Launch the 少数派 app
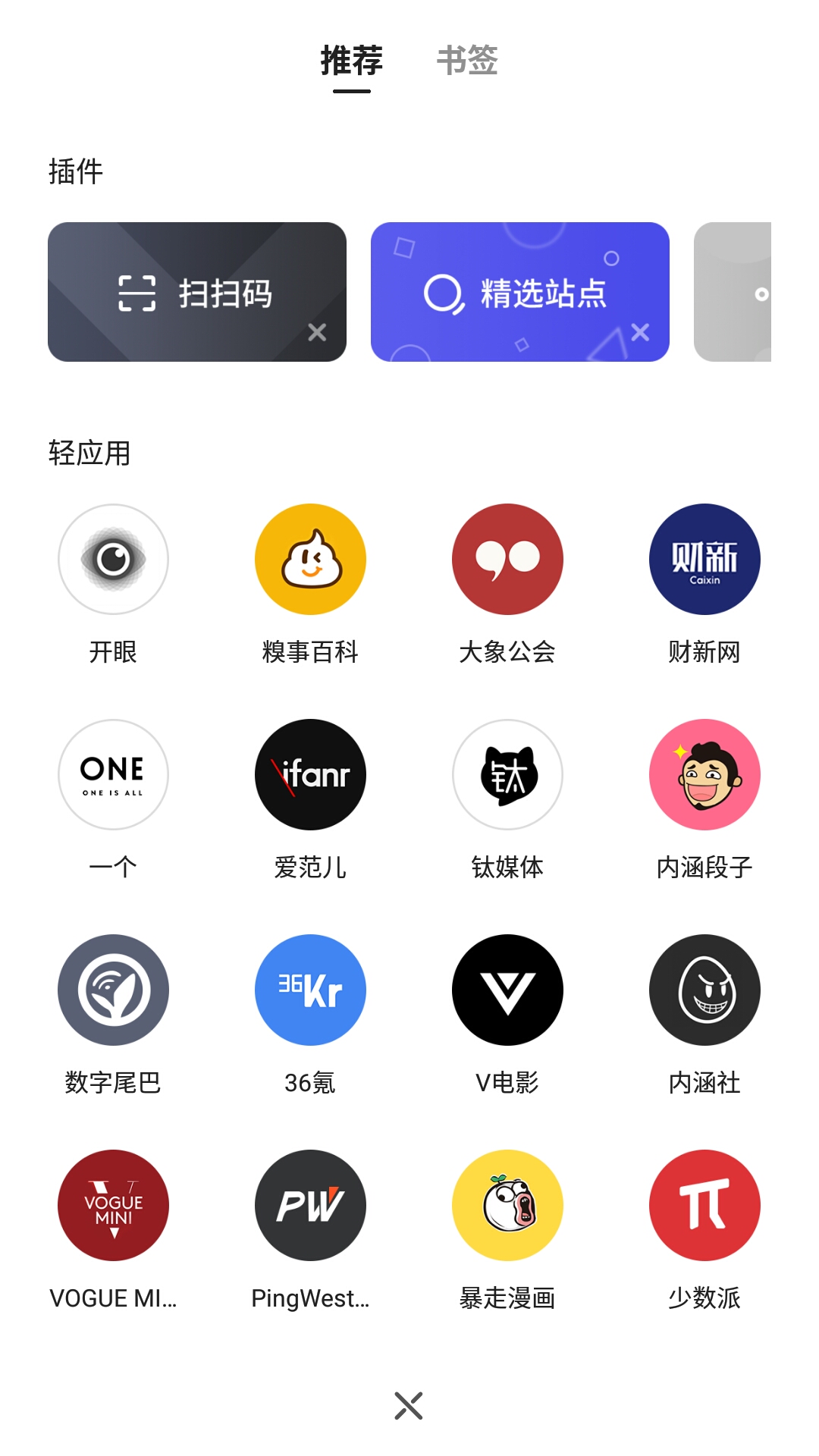The height and width of the screenshot is (1456, 819). pyautogui.click(x=704, y=1205)
